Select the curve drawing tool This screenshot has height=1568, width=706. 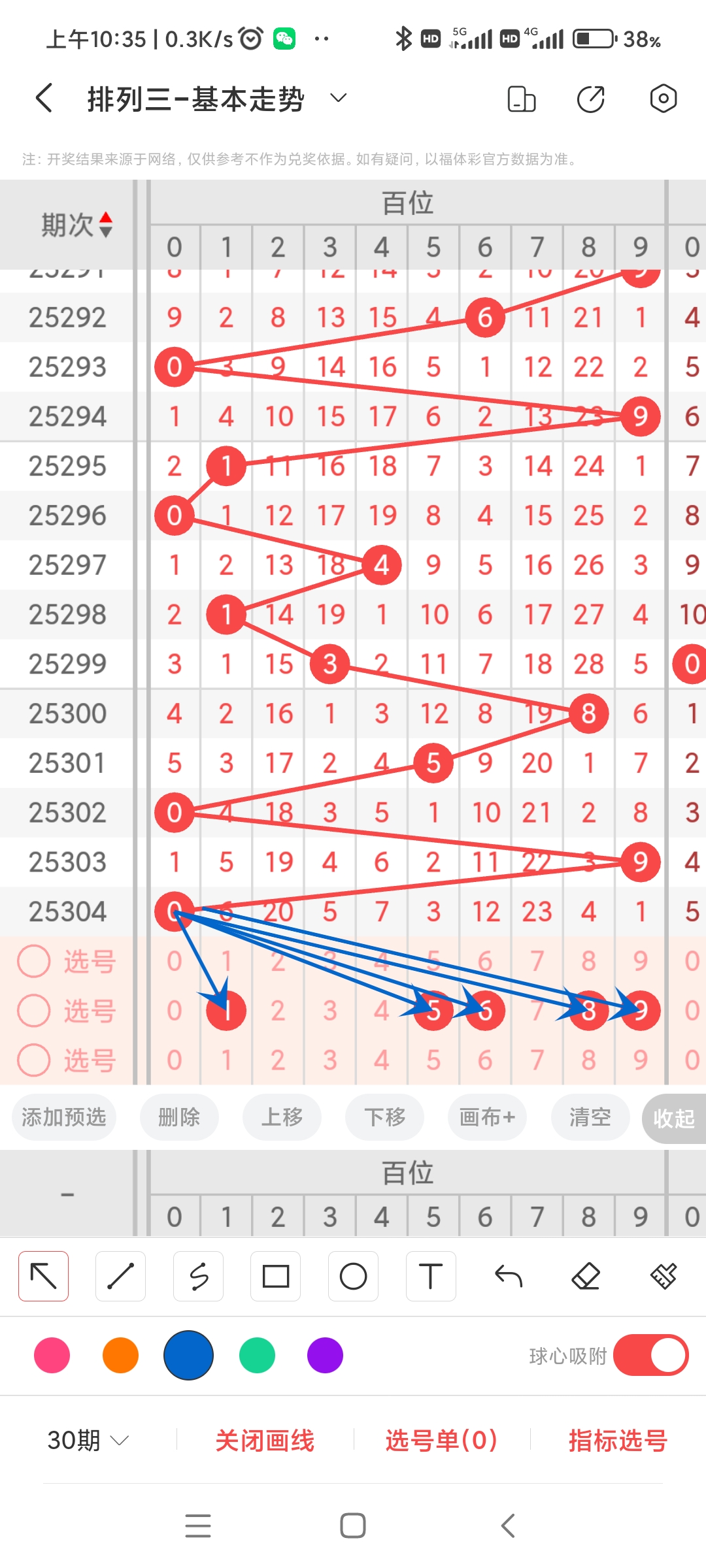coord(198,1275)
